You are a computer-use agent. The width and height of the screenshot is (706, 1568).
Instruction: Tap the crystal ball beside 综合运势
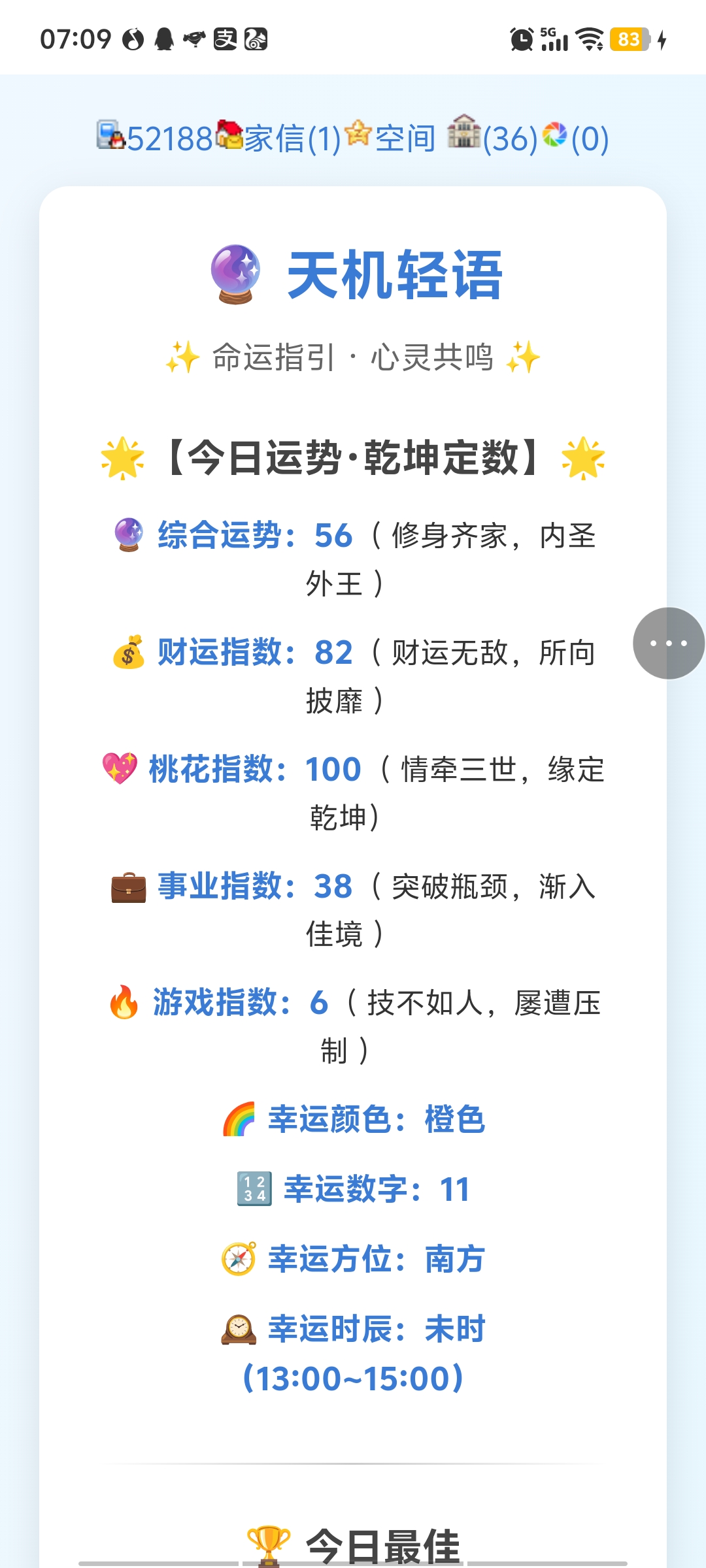tap(128, 534)
